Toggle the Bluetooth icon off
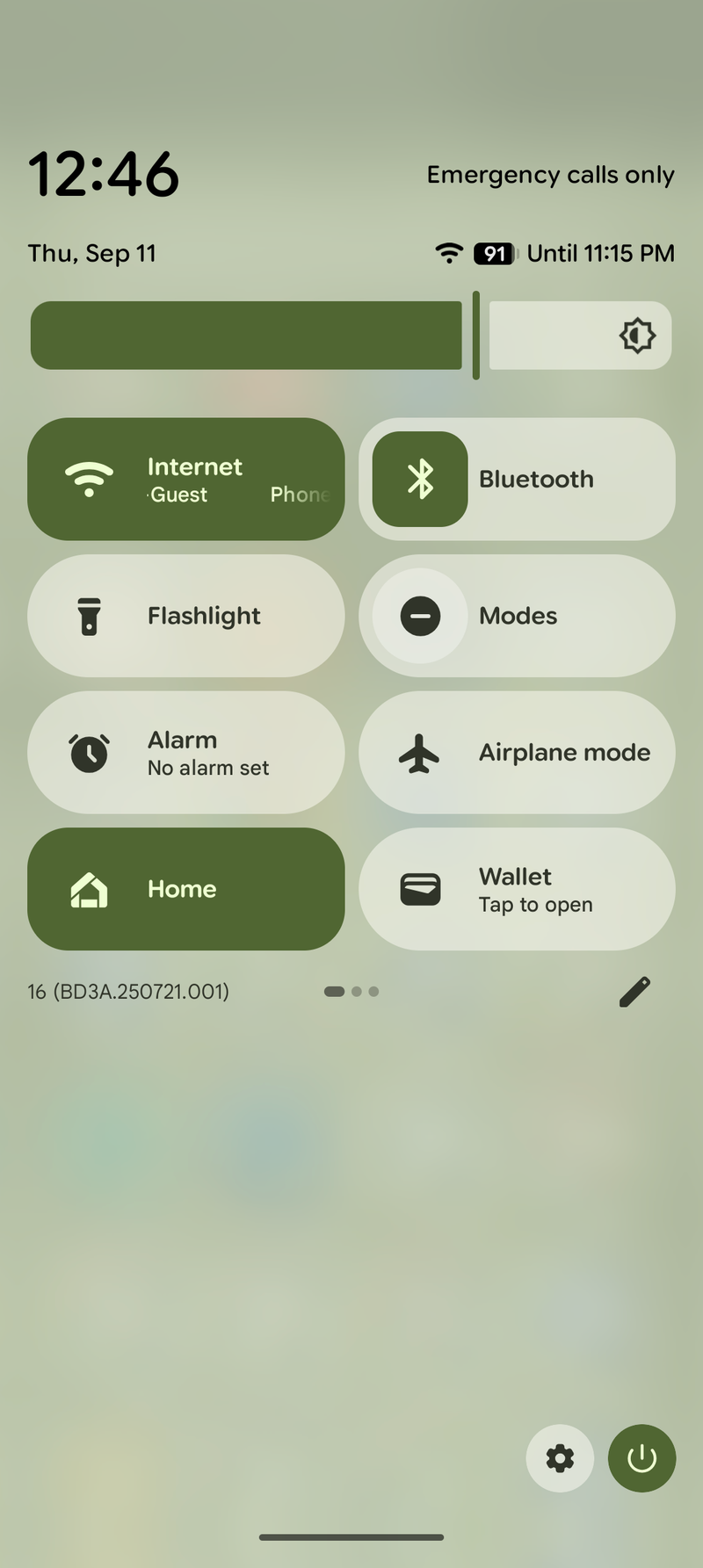This screenshot has width=703, height=1568. 420,479
